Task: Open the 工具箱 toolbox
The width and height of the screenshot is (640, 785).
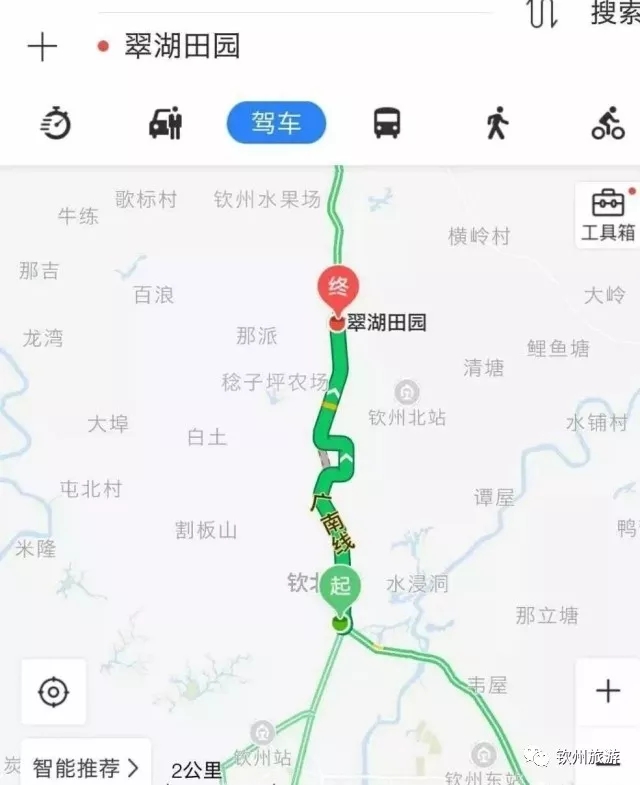Action: (608, 214)
